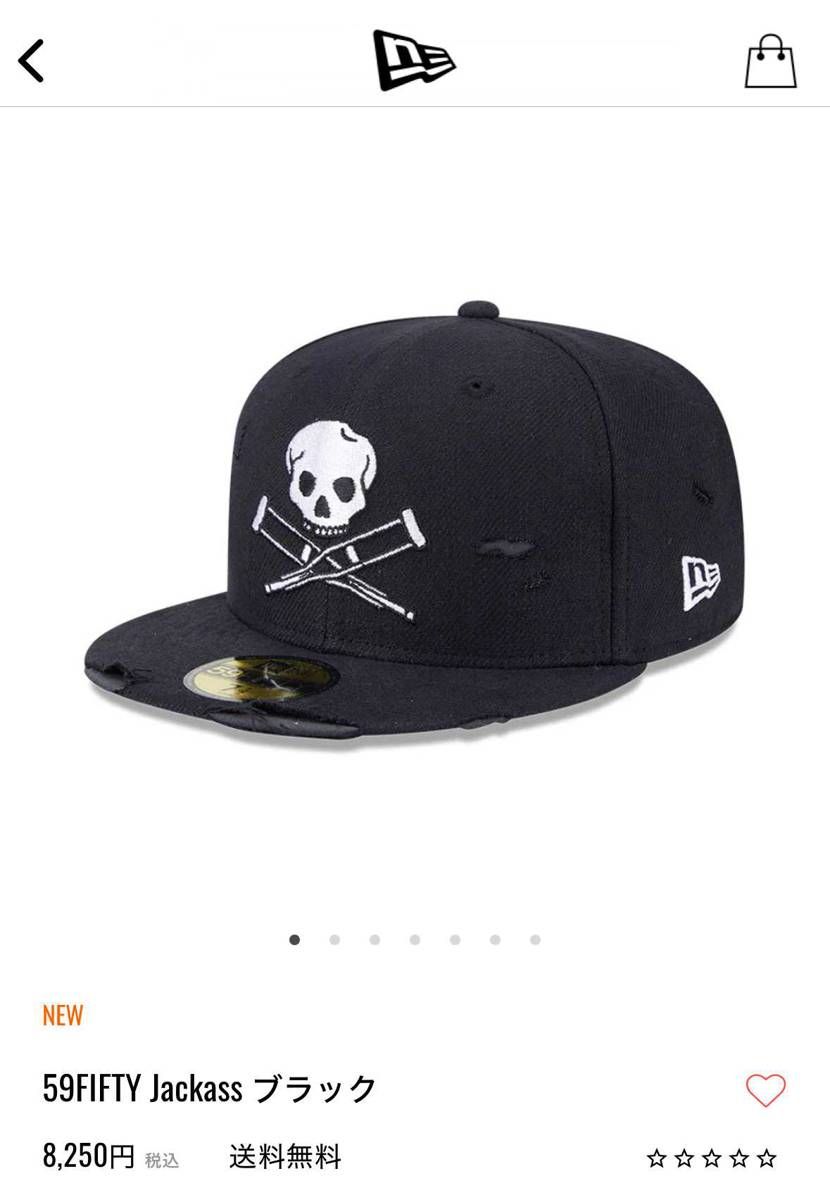Viewport: 830px width, 1202px height.
Task: Jump to the second image via the page dot
Action: [334, 940]
